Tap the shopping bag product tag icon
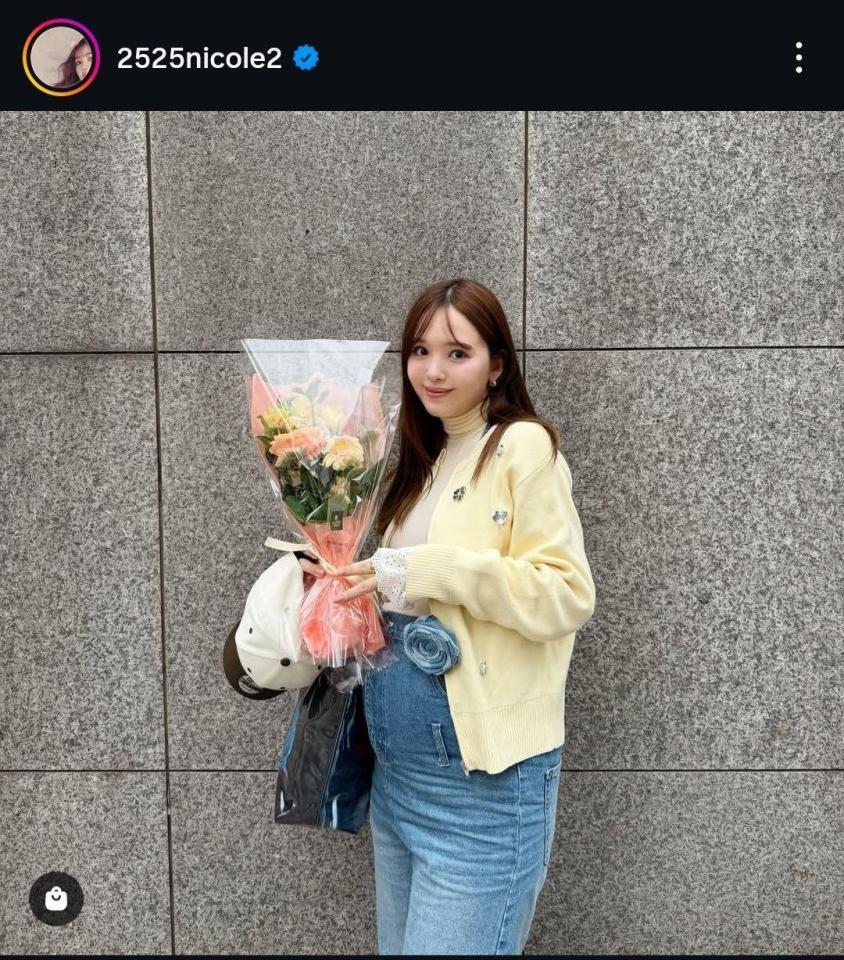The height and width of the screenshot is (960, 844). point(56,899)
